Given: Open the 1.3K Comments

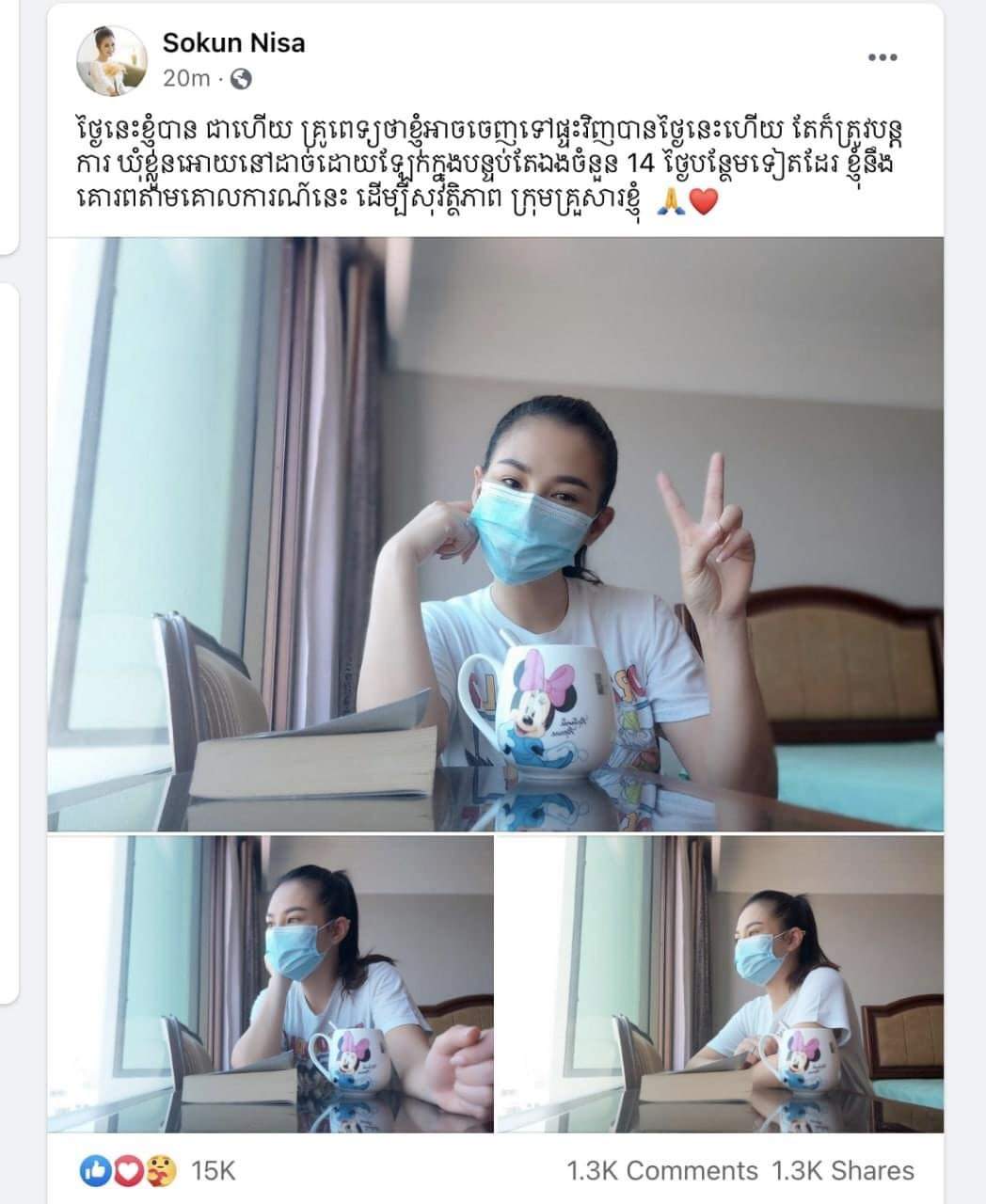Looking at the screenshot, I should coord(661,1170).
